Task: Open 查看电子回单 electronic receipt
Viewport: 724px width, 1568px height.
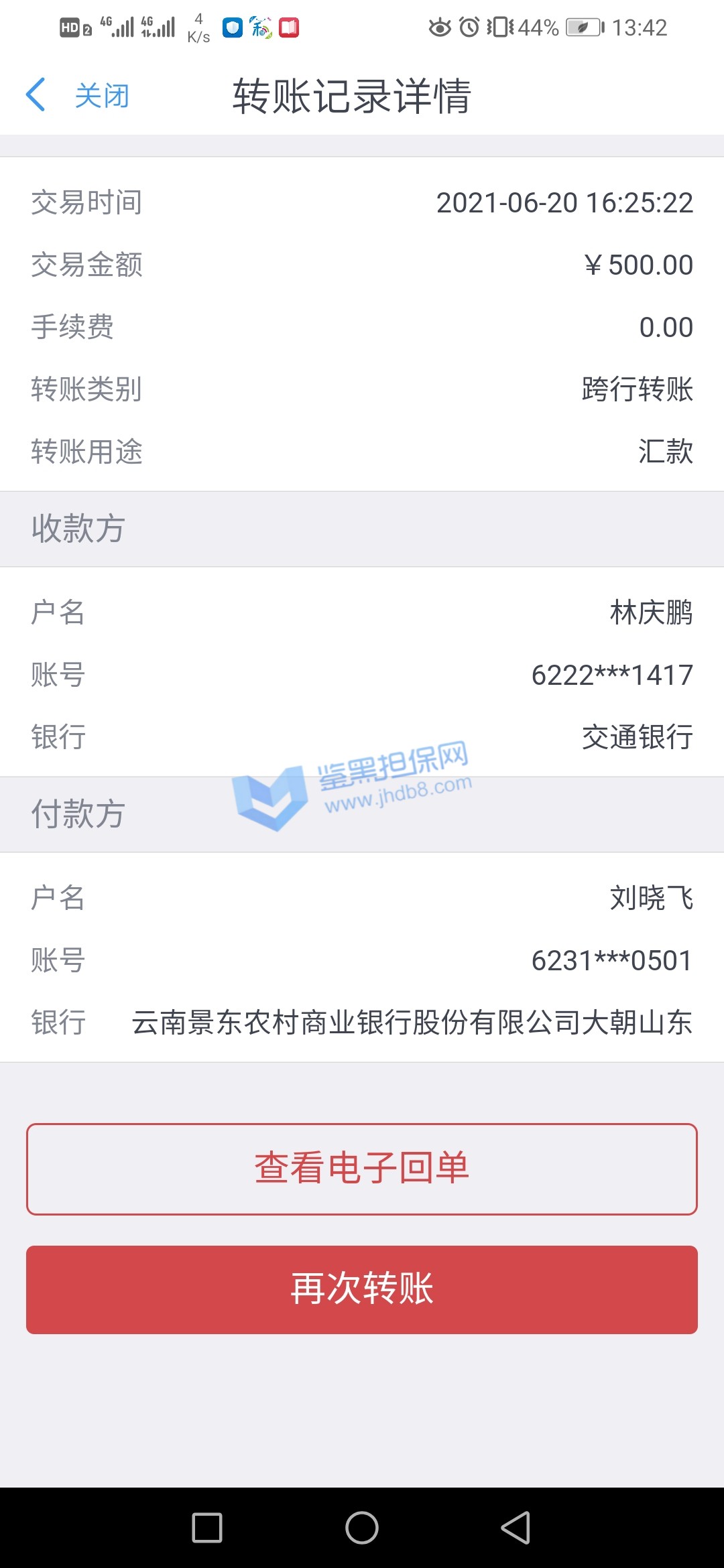Action: tap(362, 1169)
